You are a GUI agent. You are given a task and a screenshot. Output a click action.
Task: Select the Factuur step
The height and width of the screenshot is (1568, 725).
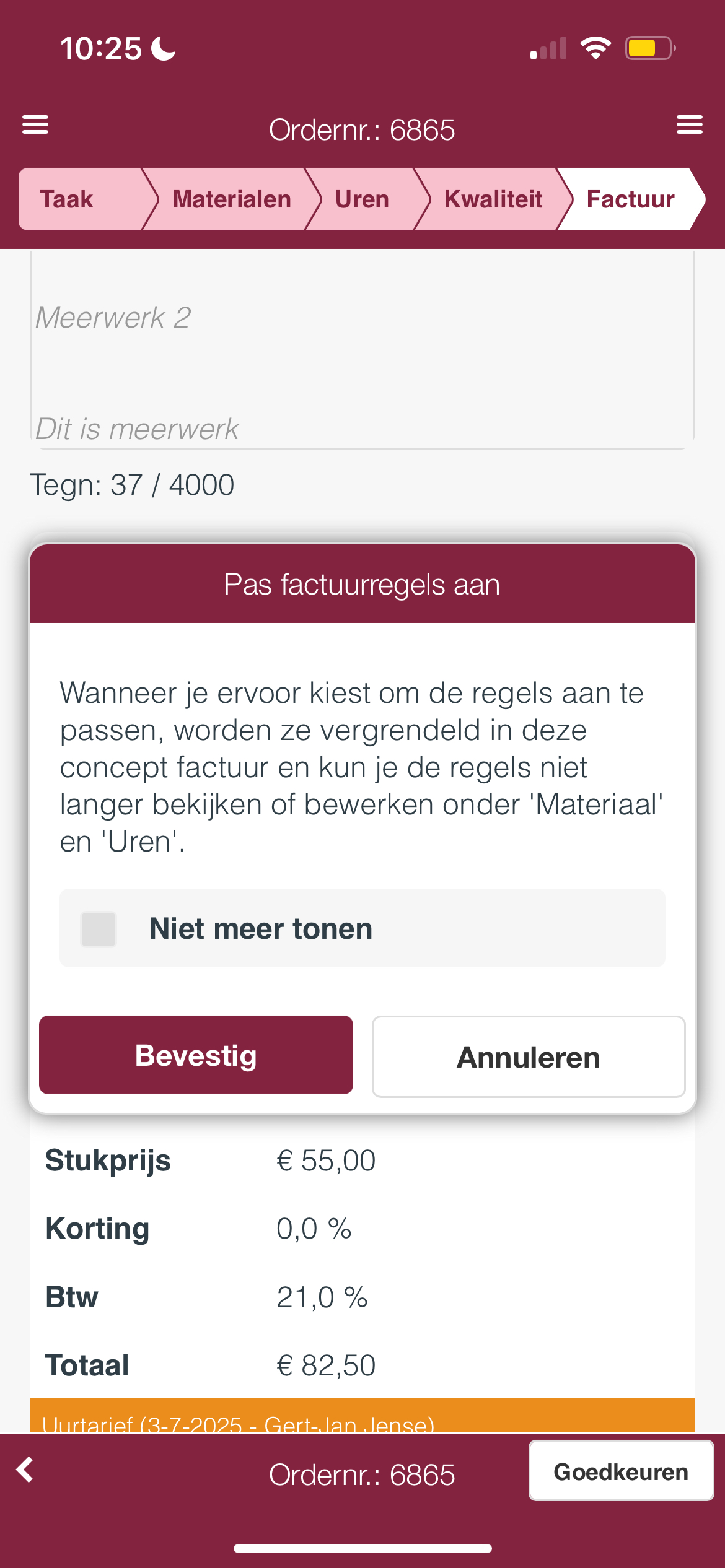[630, 199]
